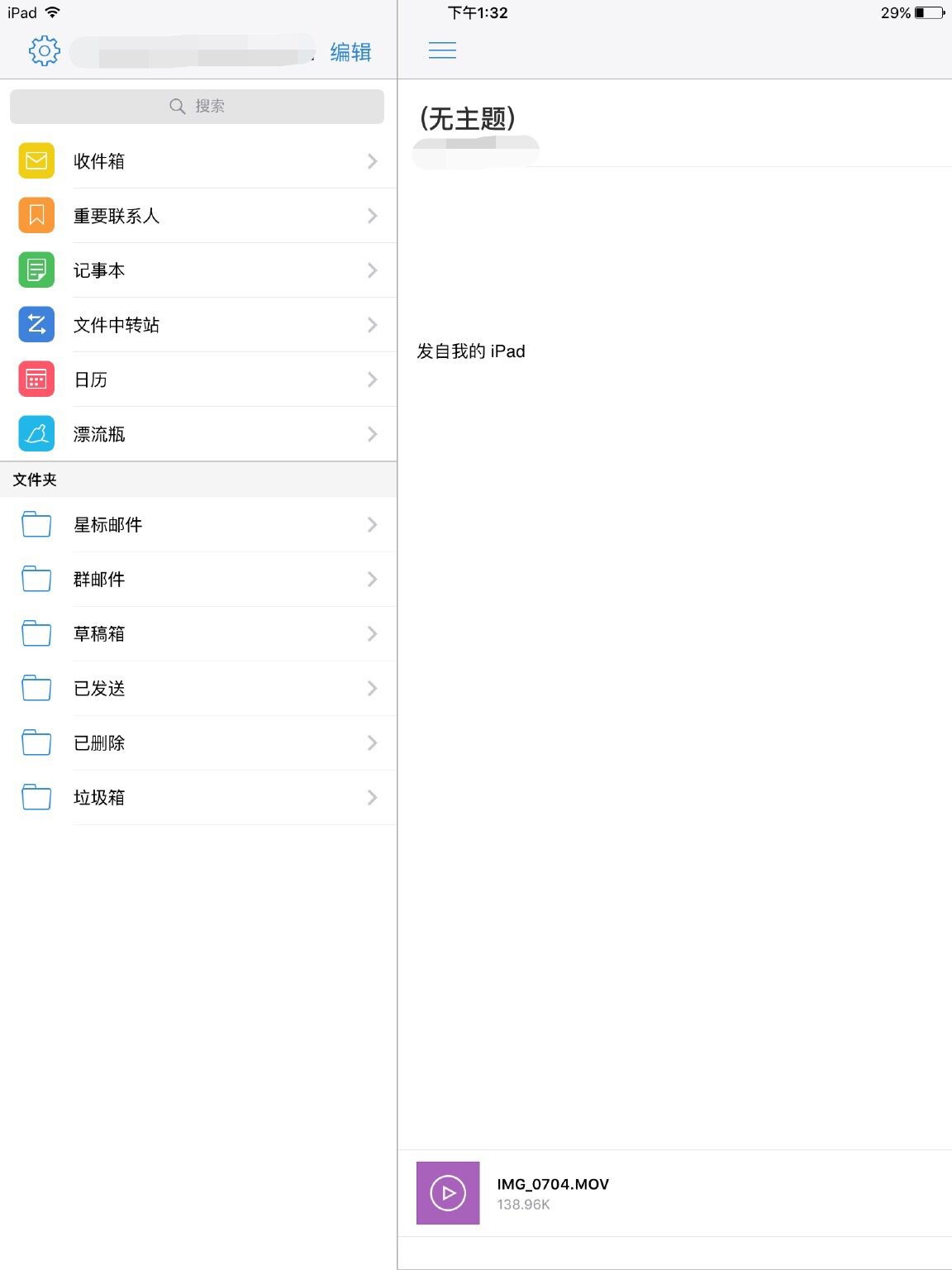Open the 记事本 notes icon
952x1270 pixels.
pyautogui.click(x=35, y=270)
